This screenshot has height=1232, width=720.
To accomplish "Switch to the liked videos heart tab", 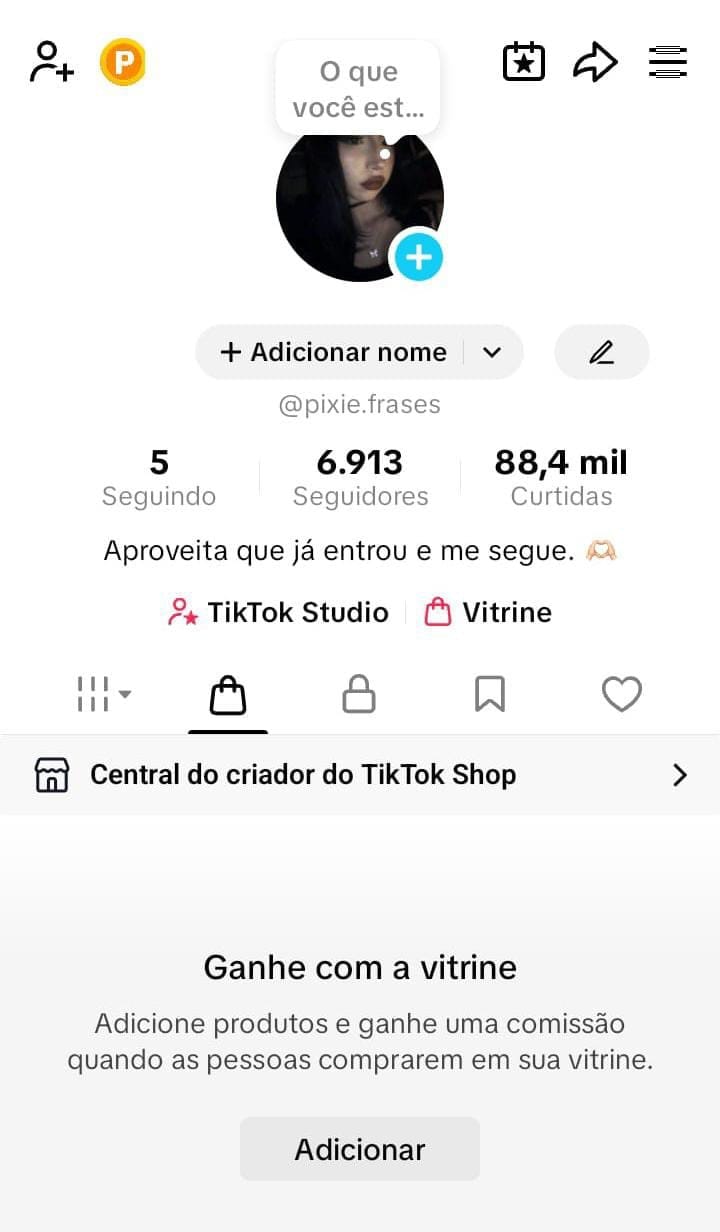I will click(x=622, y=694).
